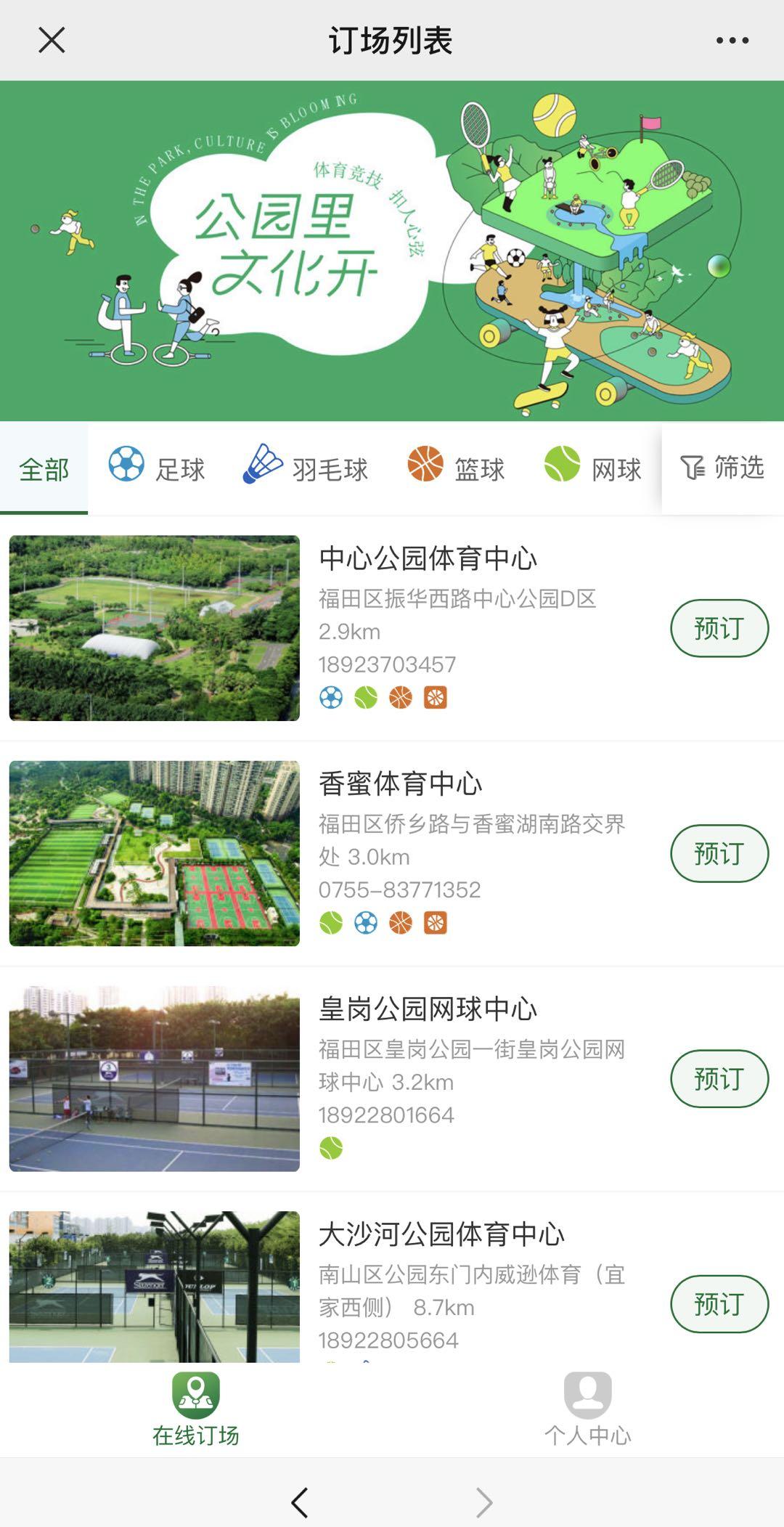
Task: Open the 皇岗公园网球中心 venue photo
Action: 155,1078
